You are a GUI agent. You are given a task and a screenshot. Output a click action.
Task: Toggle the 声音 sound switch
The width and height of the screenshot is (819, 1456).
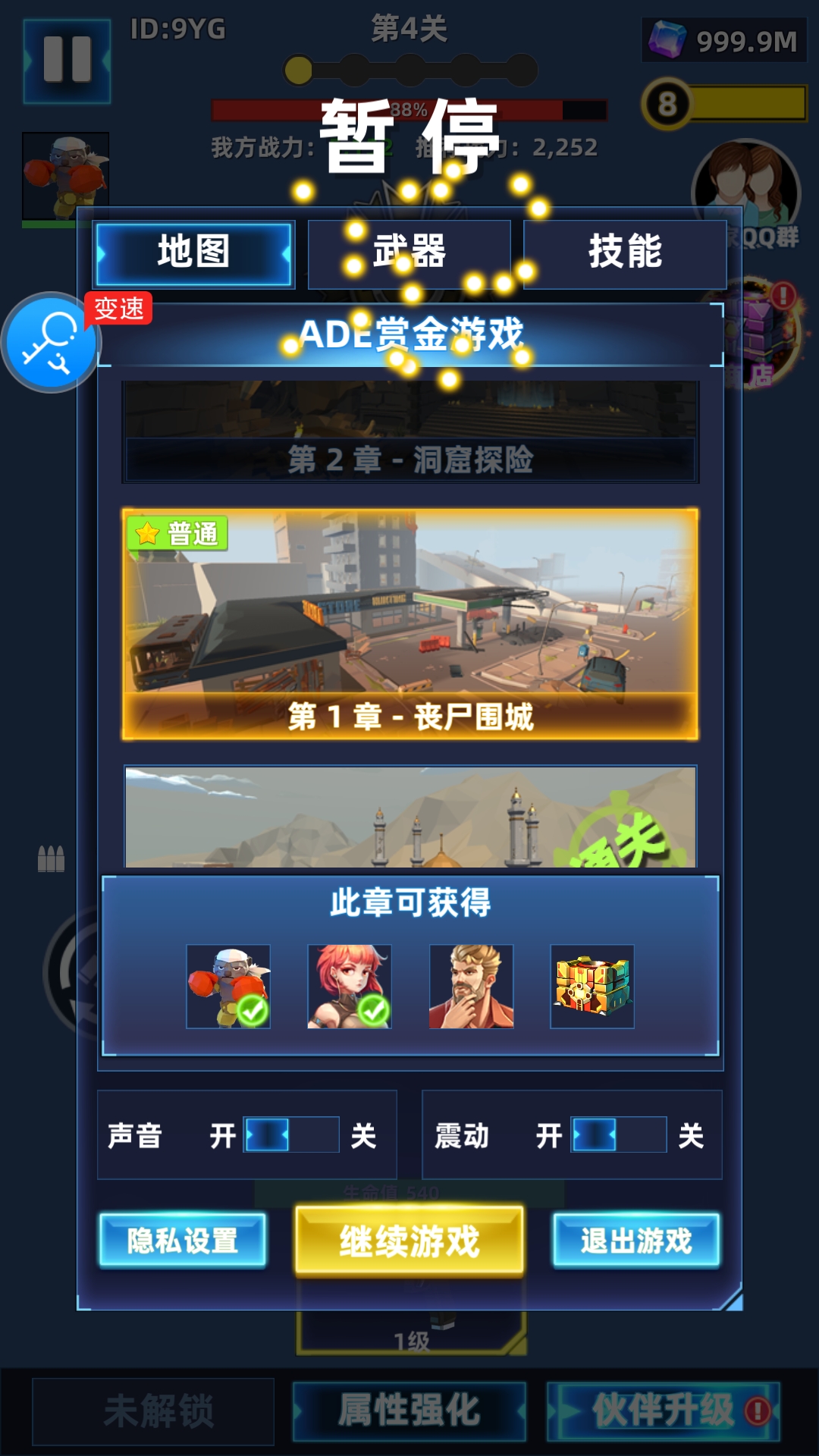[291, 1135]
